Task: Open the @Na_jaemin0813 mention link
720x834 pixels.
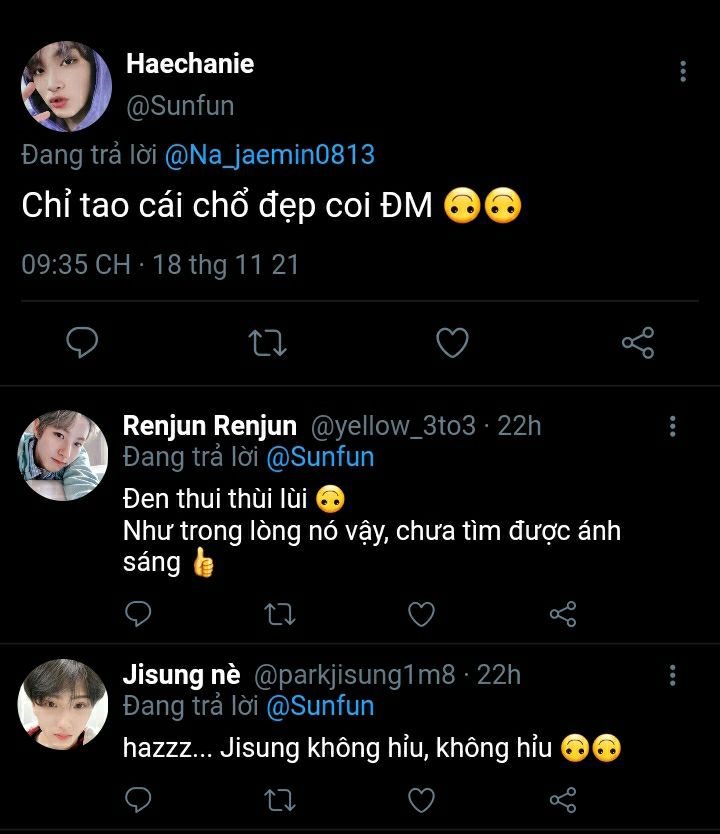Action: pyautogui.click(x=268, y=155)
